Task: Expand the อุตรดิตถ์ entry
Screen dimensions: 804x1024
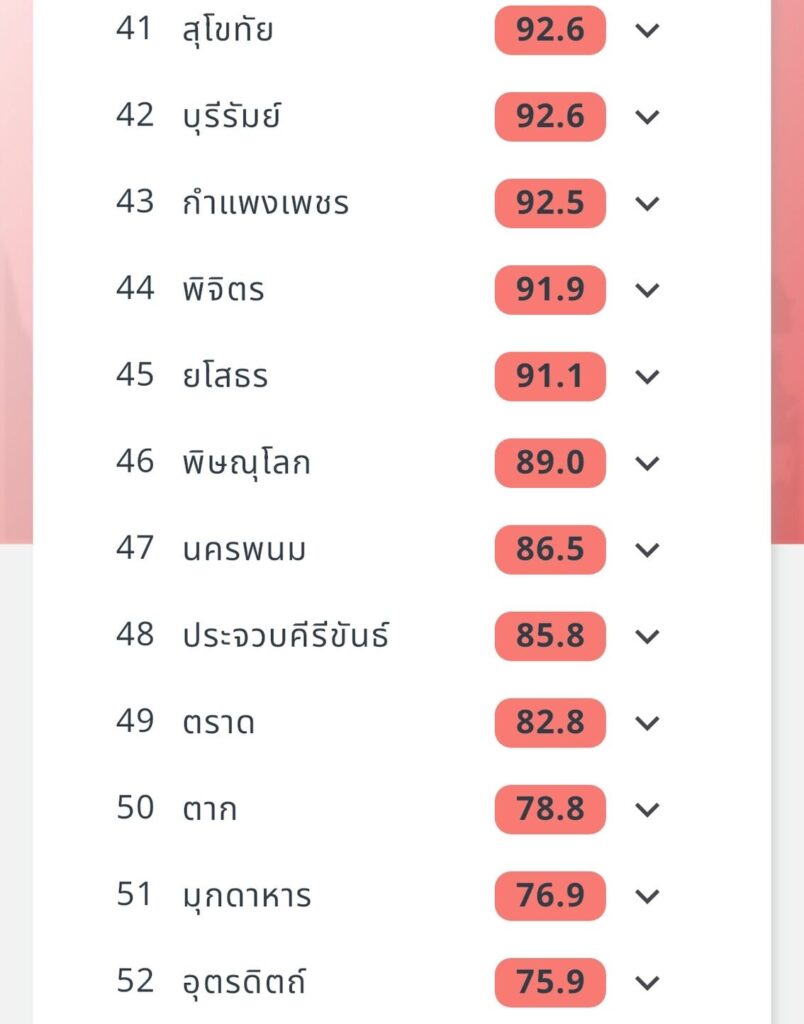Action: click(648, 982)
